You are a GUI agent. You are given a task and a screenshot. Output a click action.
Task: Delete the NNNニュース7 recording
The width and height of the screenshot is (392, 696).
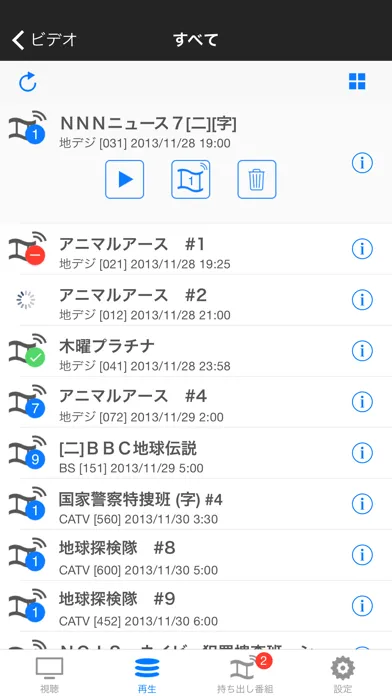click(257, 179)
